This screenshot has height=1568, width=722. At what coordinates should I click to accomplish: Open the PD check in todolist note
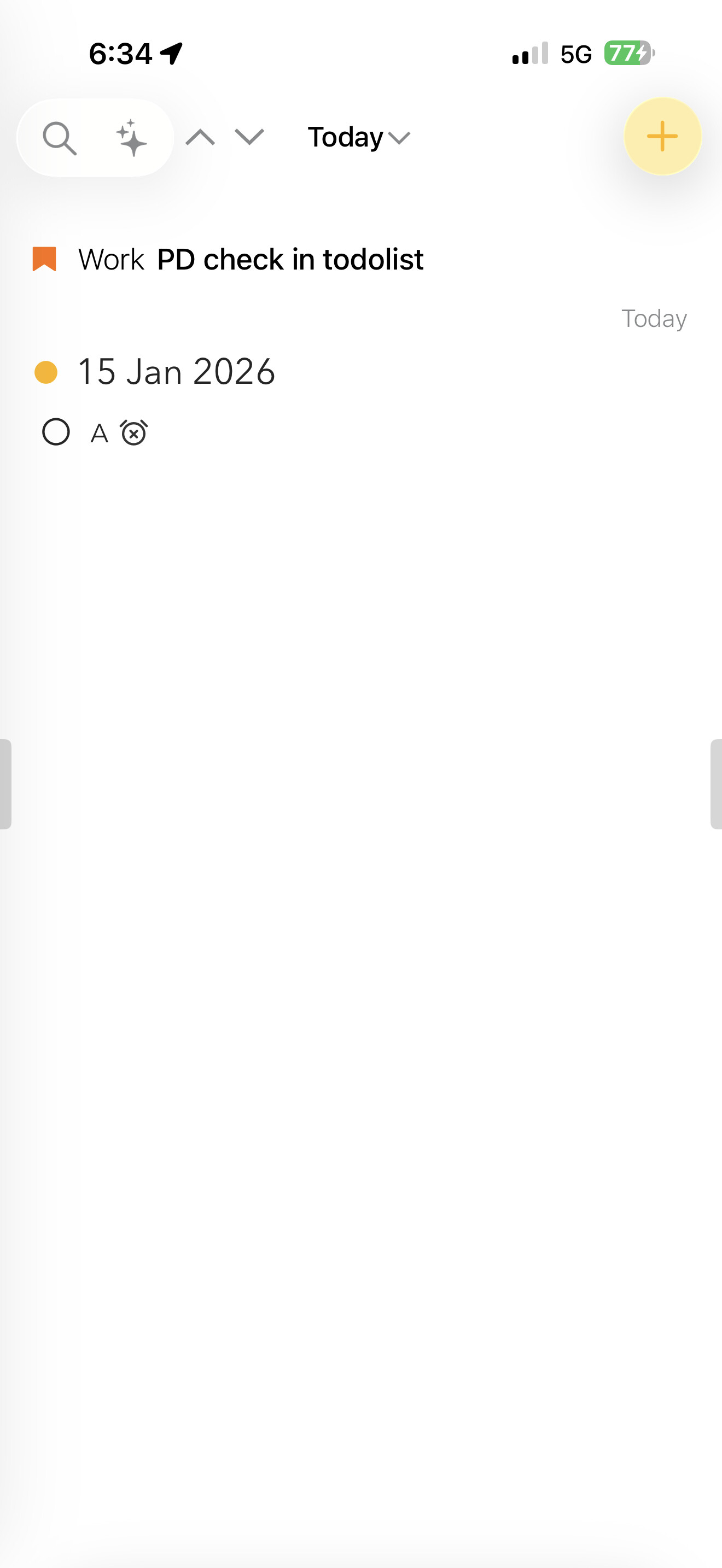coord(290,260)
